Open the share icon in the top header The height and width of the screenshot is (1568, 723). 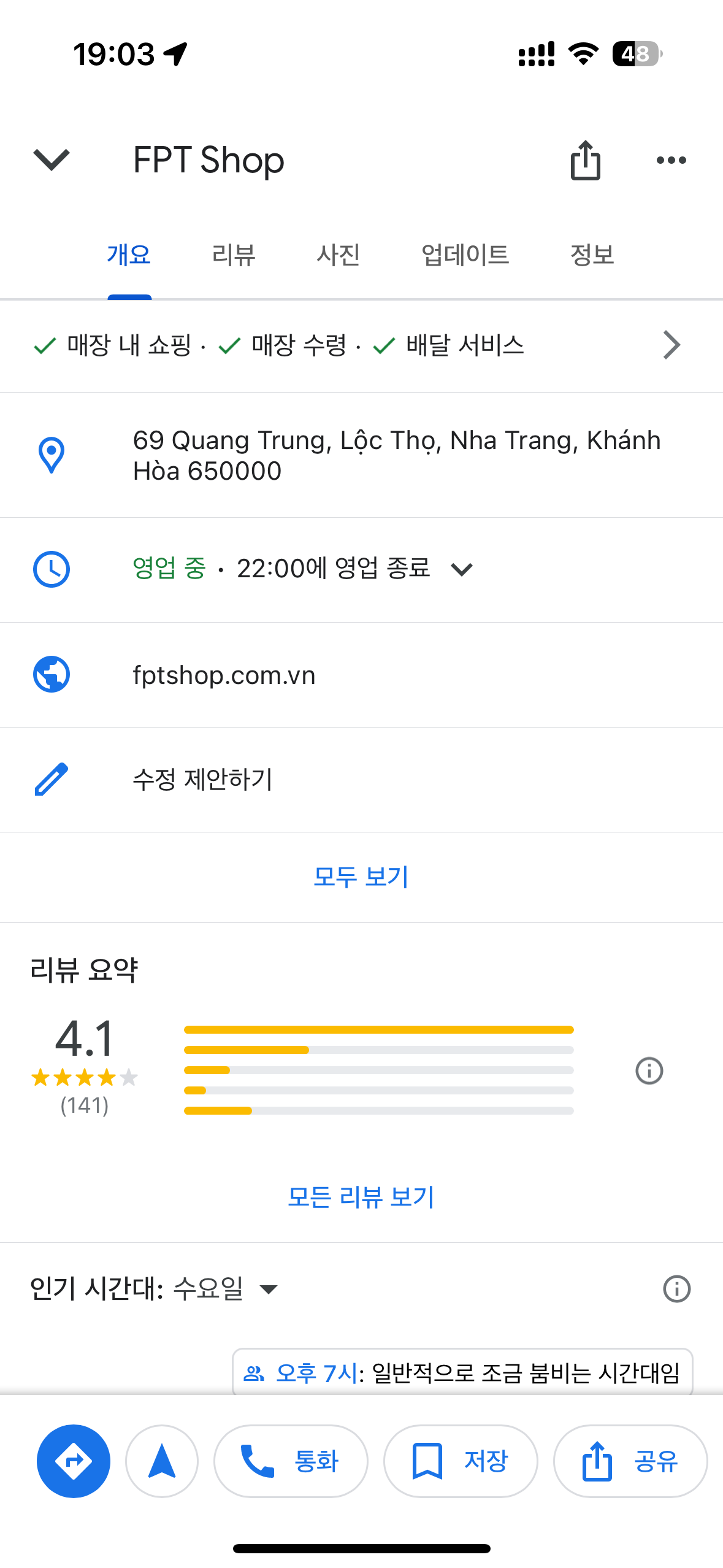click(584, 159)
